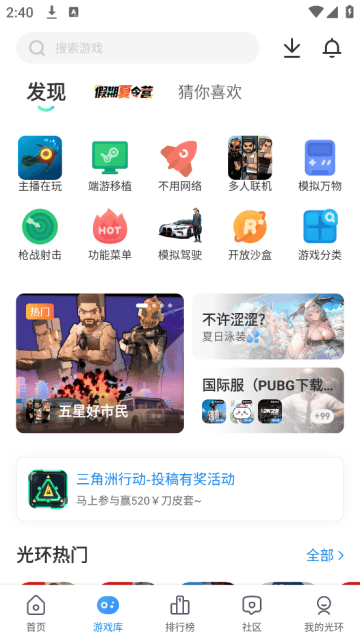Open 不用网络 games
The height and width of the screenshot is (639, 360).
tap(180, 164)
